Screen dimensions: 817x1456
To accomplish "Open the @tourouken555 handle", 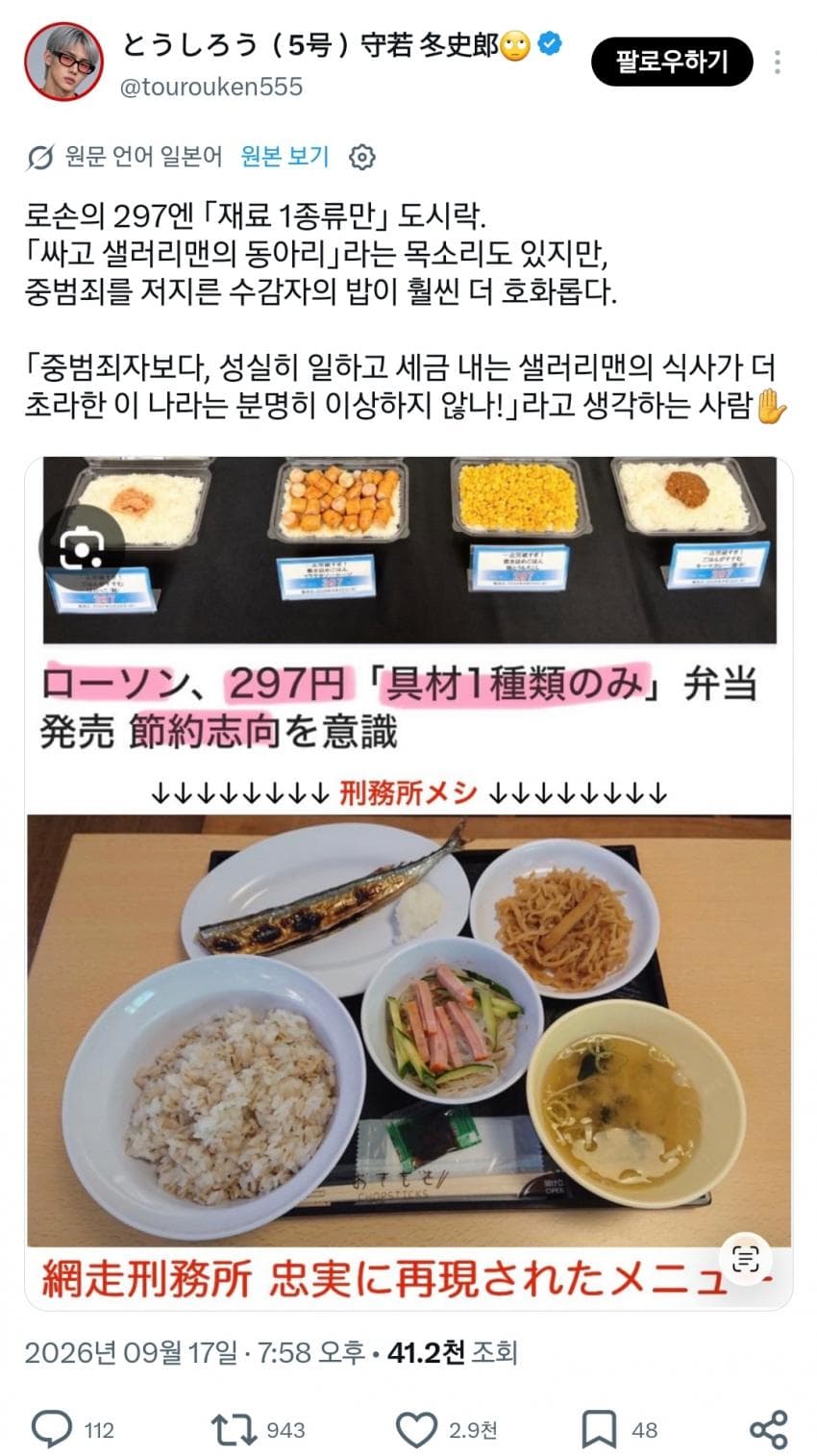I will 210,87.
